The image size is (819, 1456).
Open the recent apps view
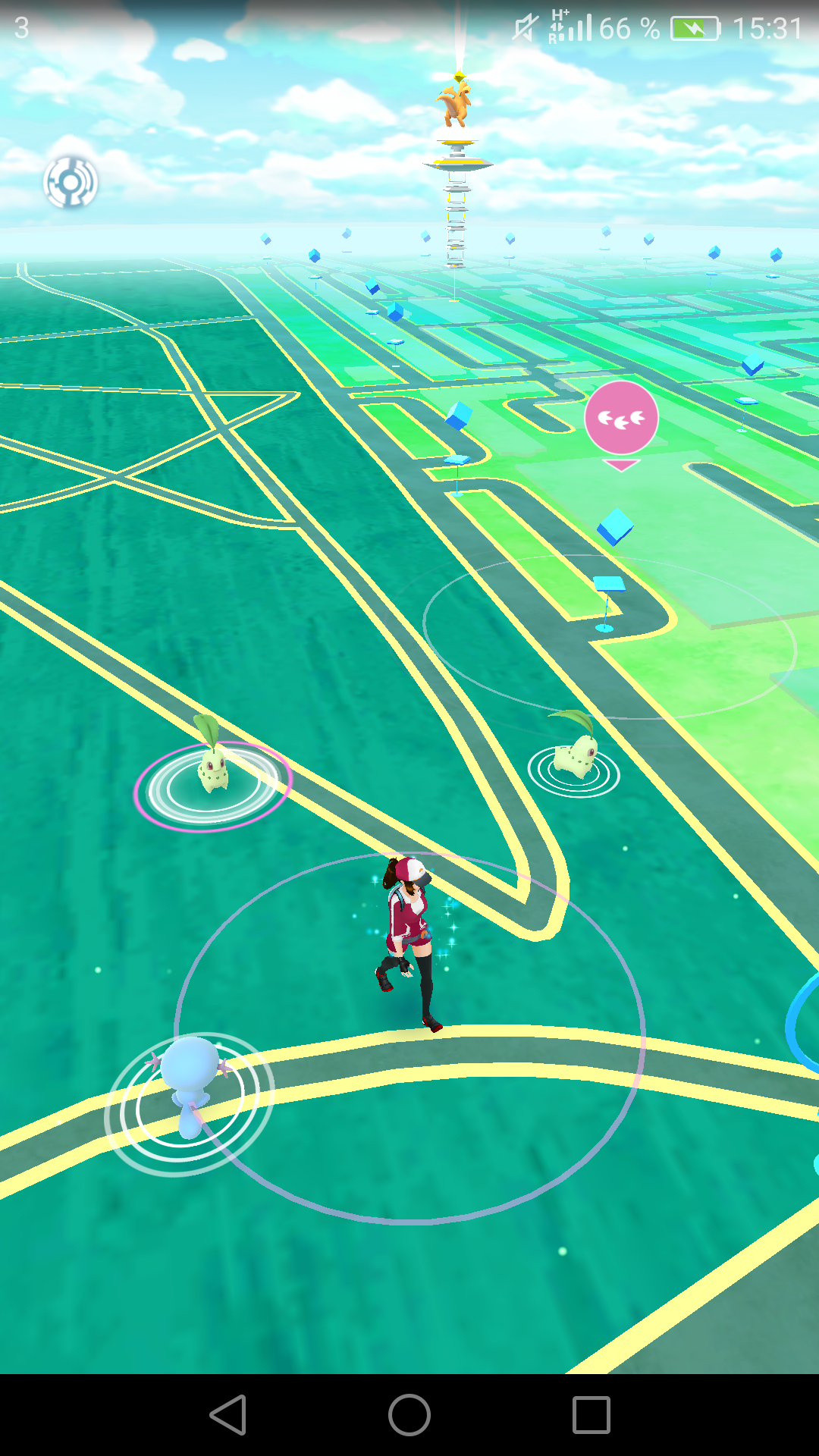pos(591,1415)
